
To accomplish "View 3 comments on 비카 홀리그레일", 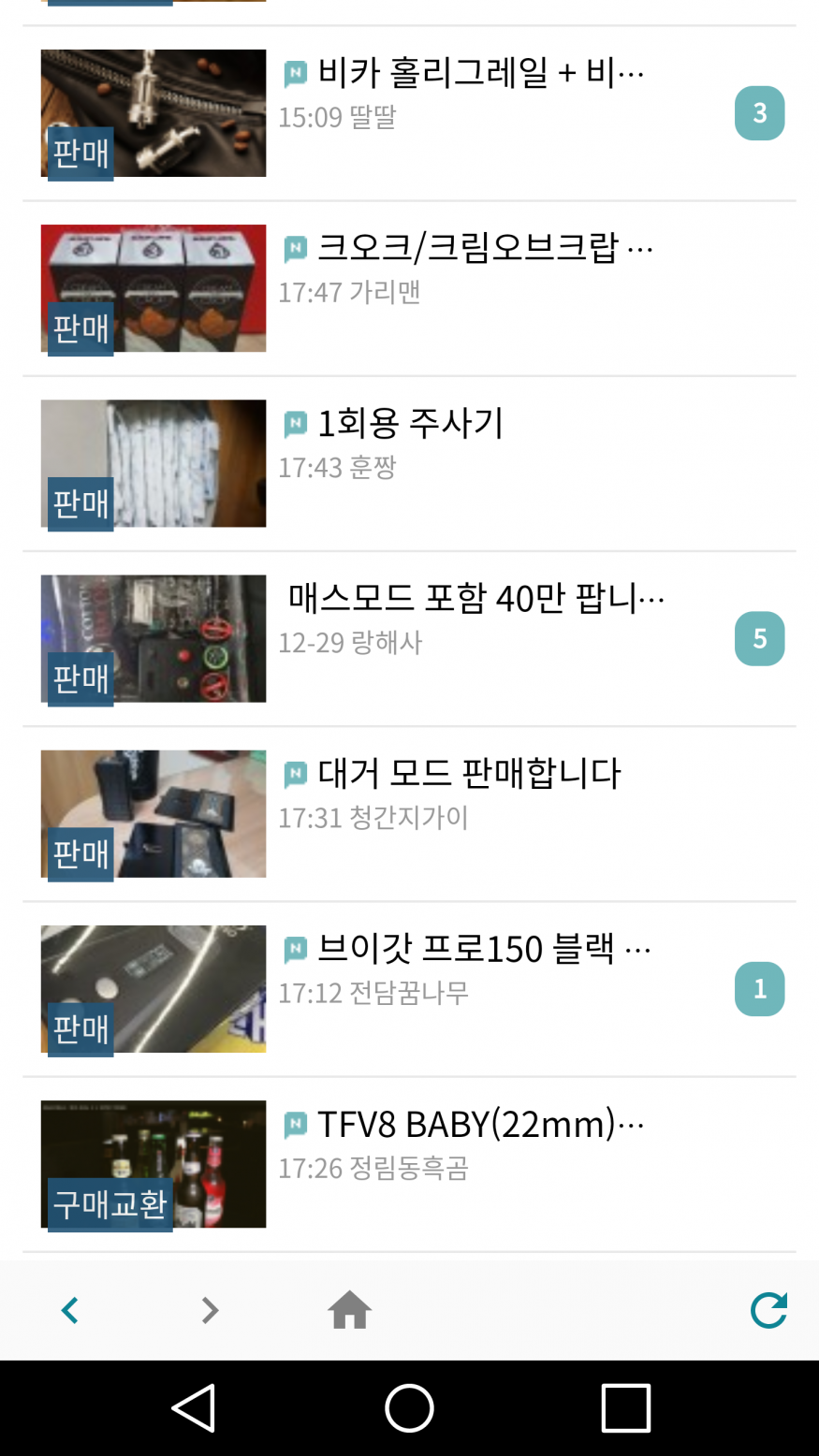I will (759, 113).
